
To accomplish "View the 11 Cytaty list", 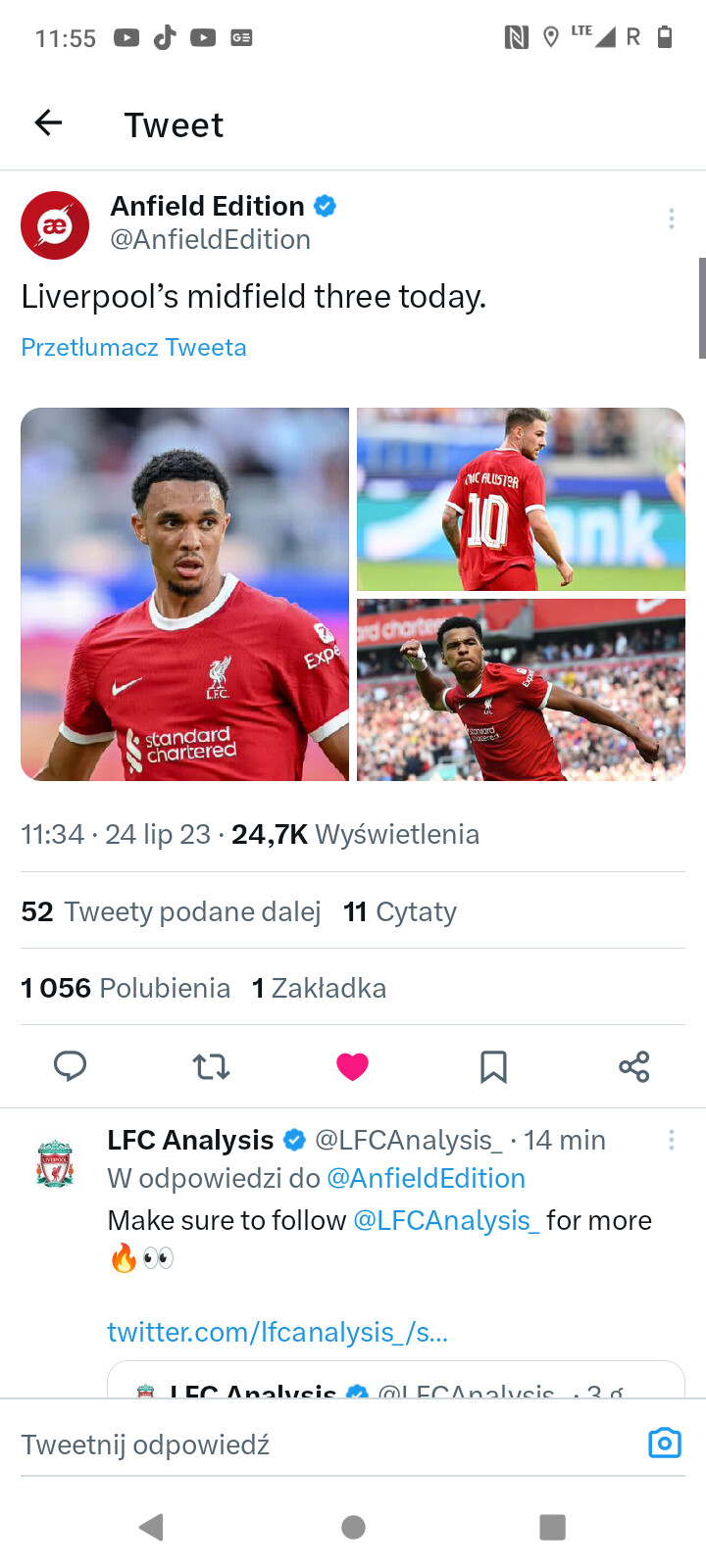I will (x=400, y=911).
